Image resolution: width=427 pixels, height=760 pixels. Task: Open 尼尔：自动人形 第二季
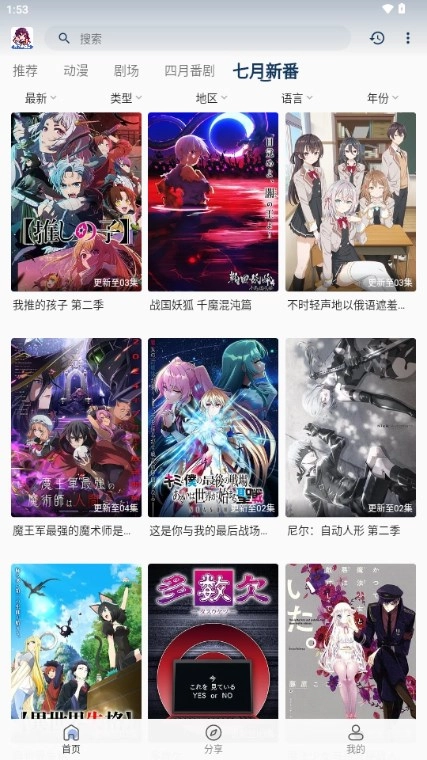(x=350, y=438)
